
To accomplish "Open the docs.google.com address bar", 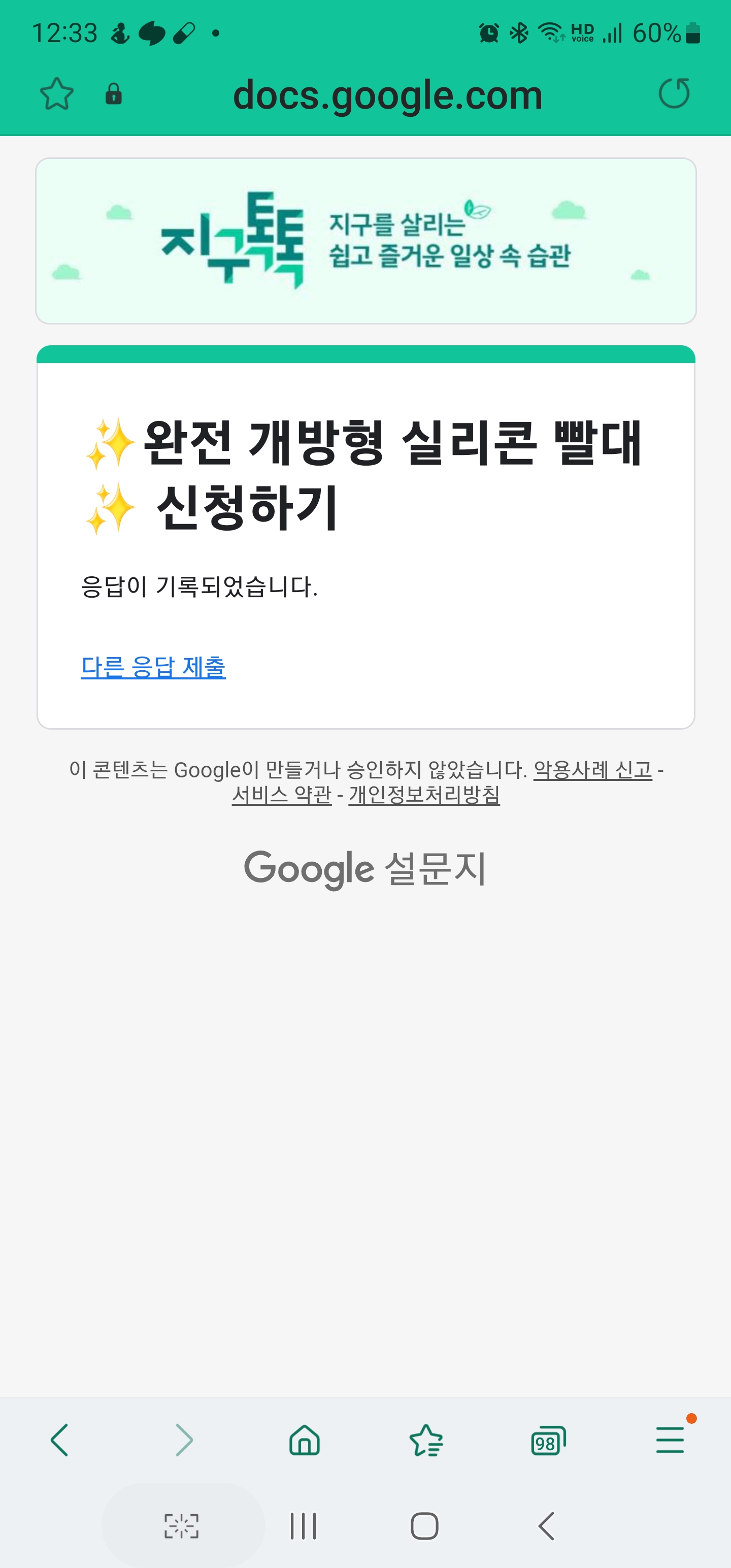I will pos(387,95).
